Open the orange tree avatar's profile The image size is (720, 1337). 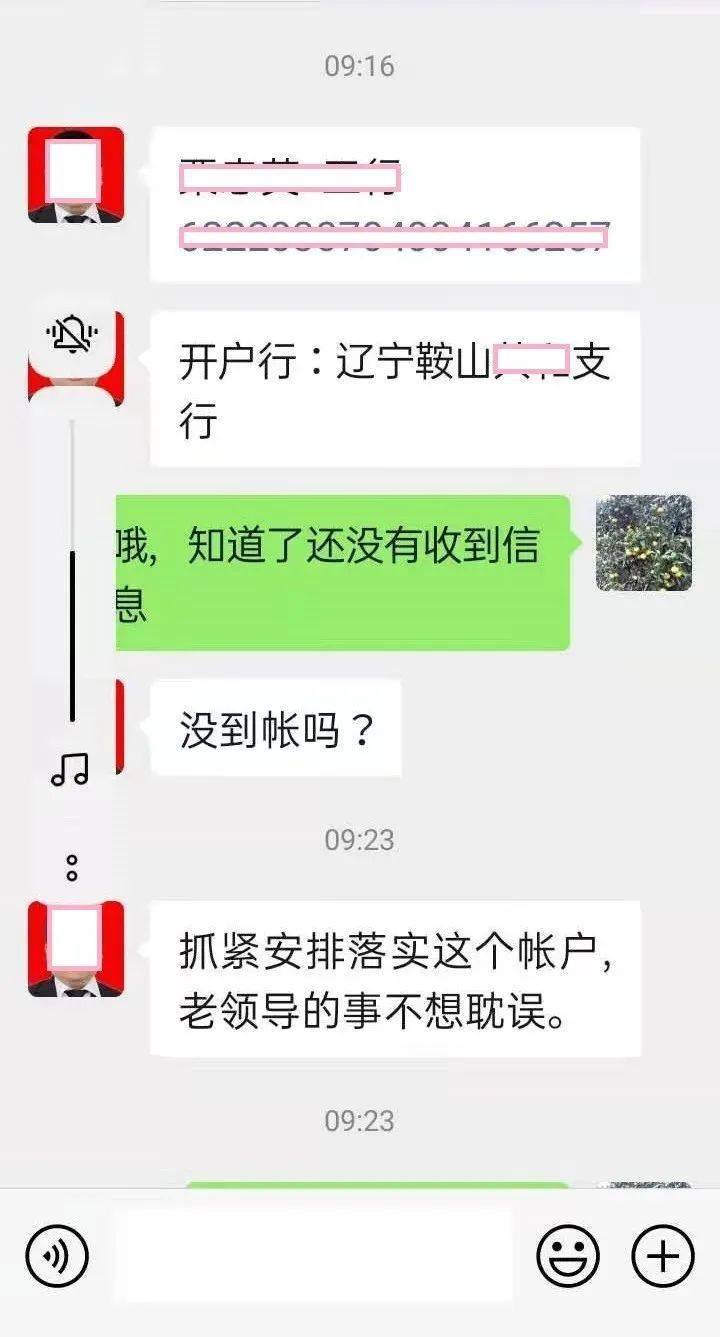click(644, 543)
